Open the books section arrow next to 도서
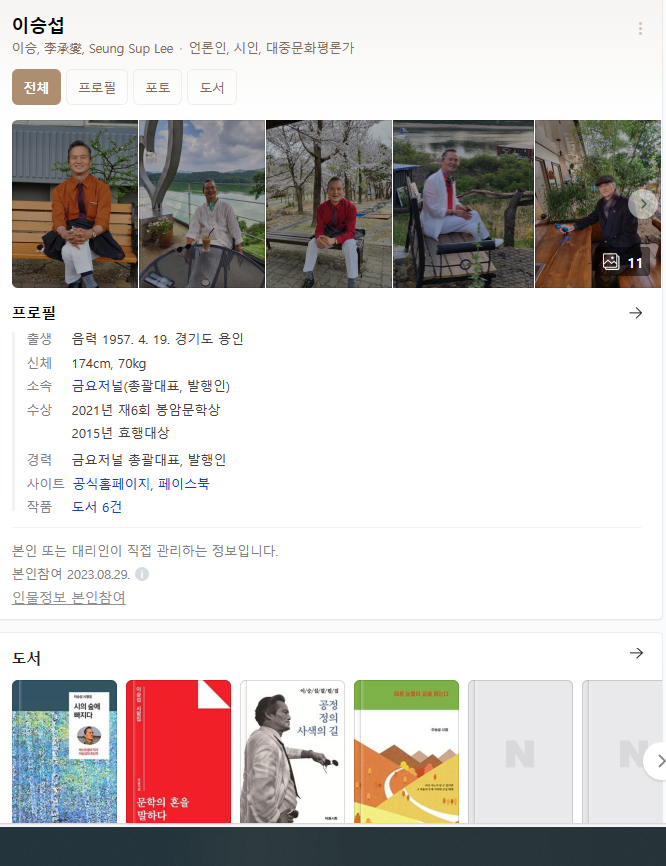 click(x=636, y=653)
